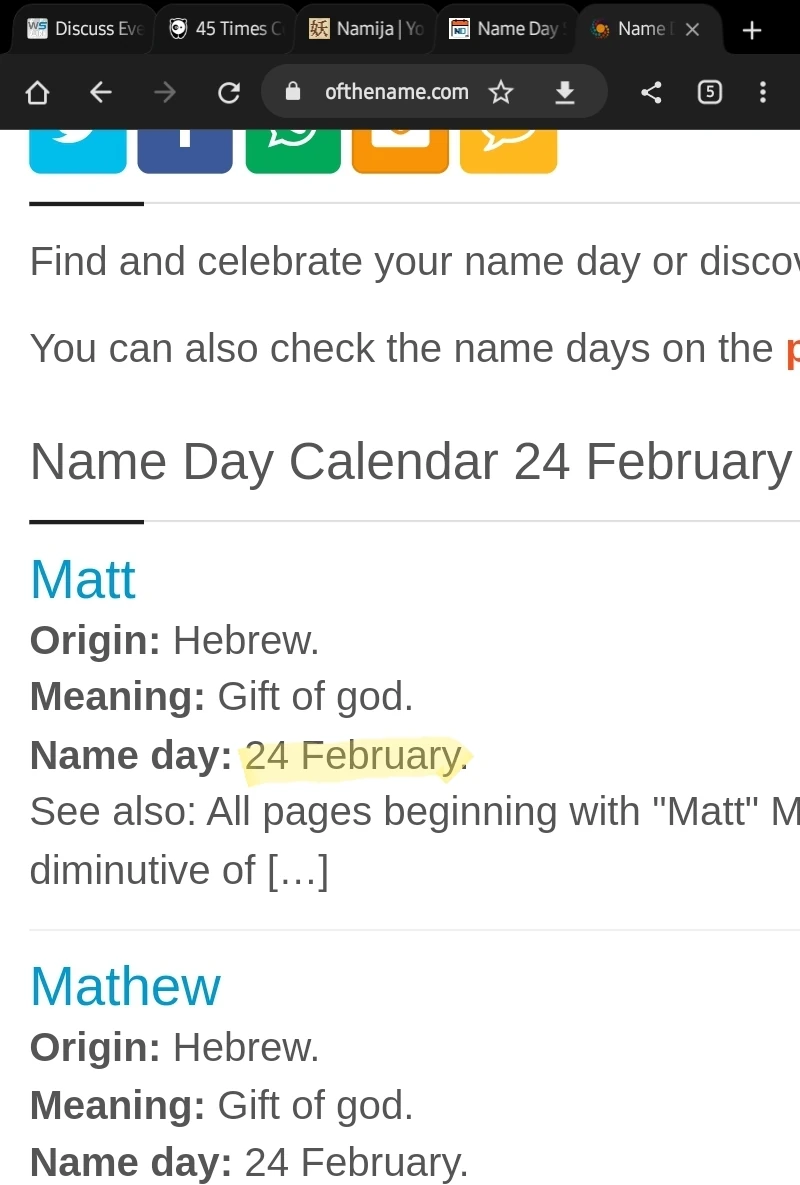Open Chrome's home screen icon
The image size is (800, 1185).
coord(37,91)
